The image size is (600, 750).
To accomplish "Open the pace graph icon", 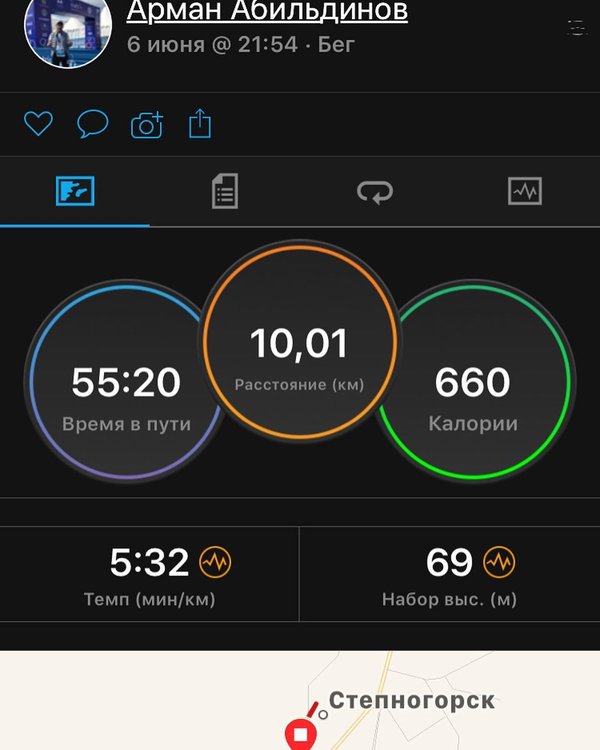I will [214, 563].
